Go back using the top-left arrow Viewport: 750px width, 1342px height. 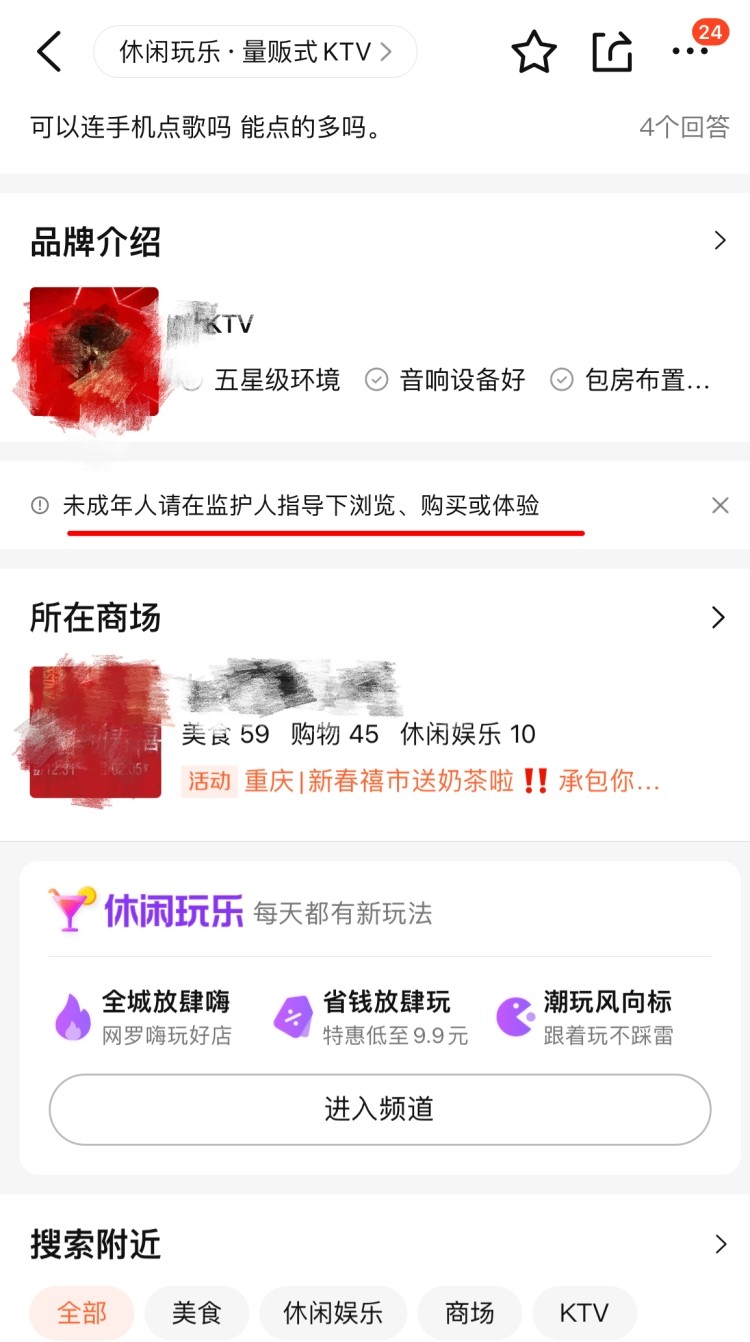48,52
